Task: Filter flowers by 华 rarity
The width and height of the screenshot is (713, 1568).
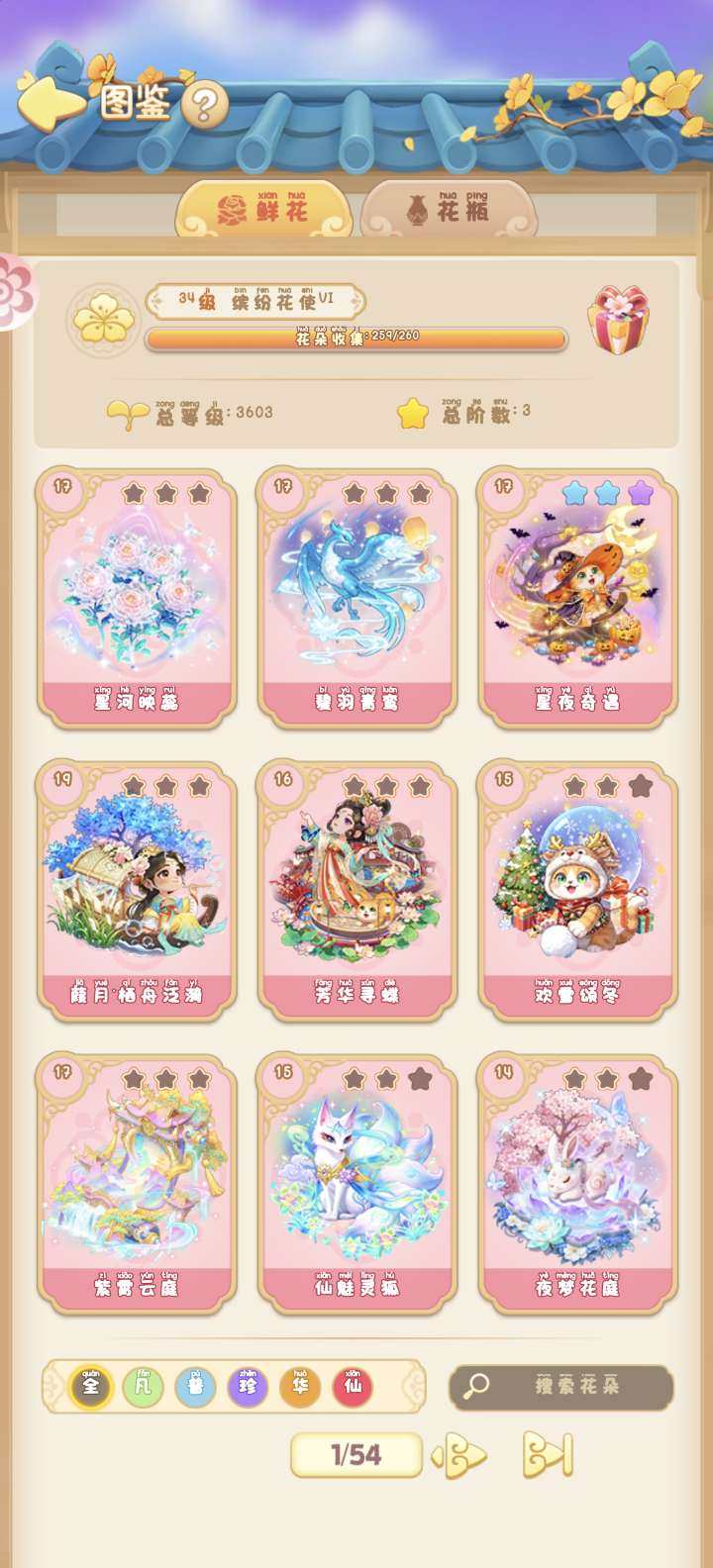Action: tap(300, 1386)
